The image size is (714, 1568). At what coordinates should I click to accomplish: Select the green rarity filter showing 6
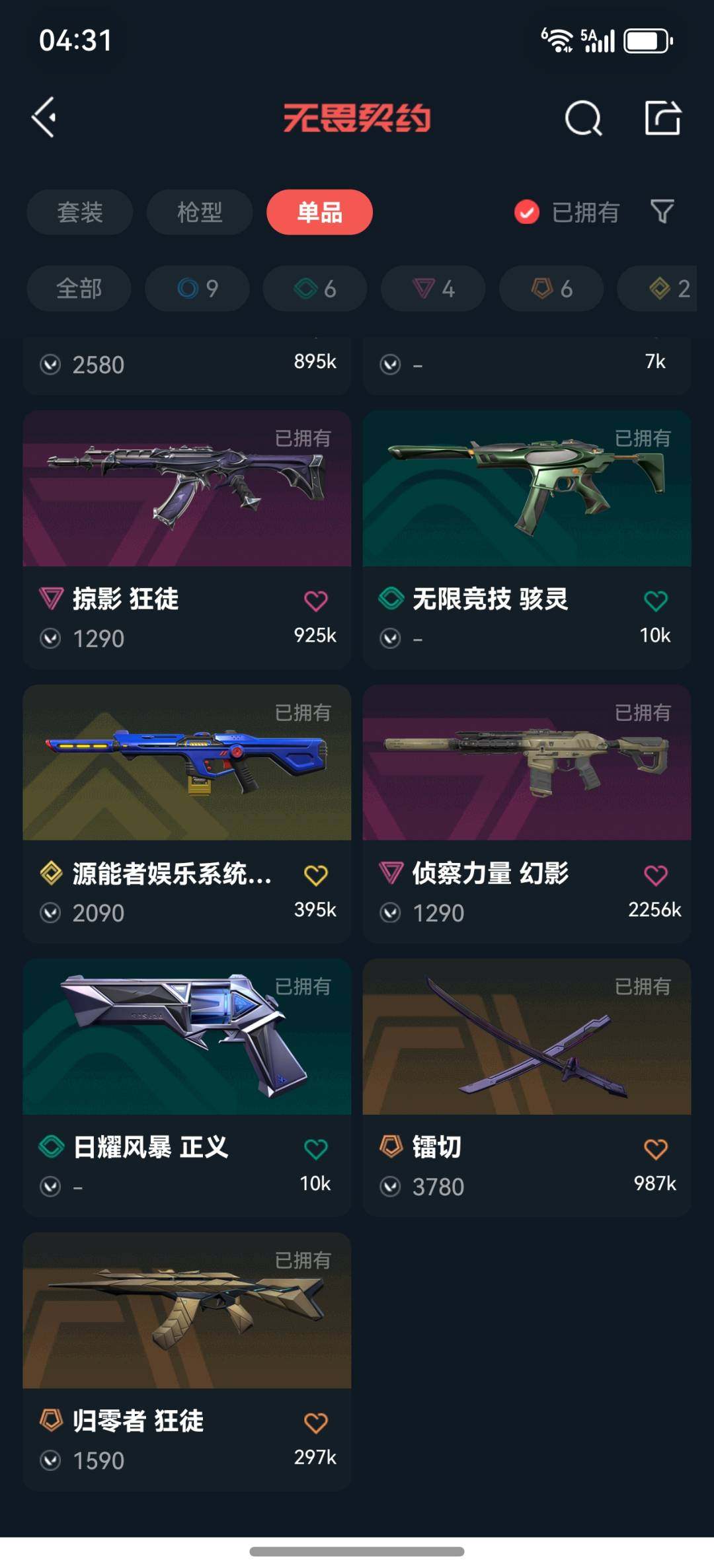pos(314,288)
